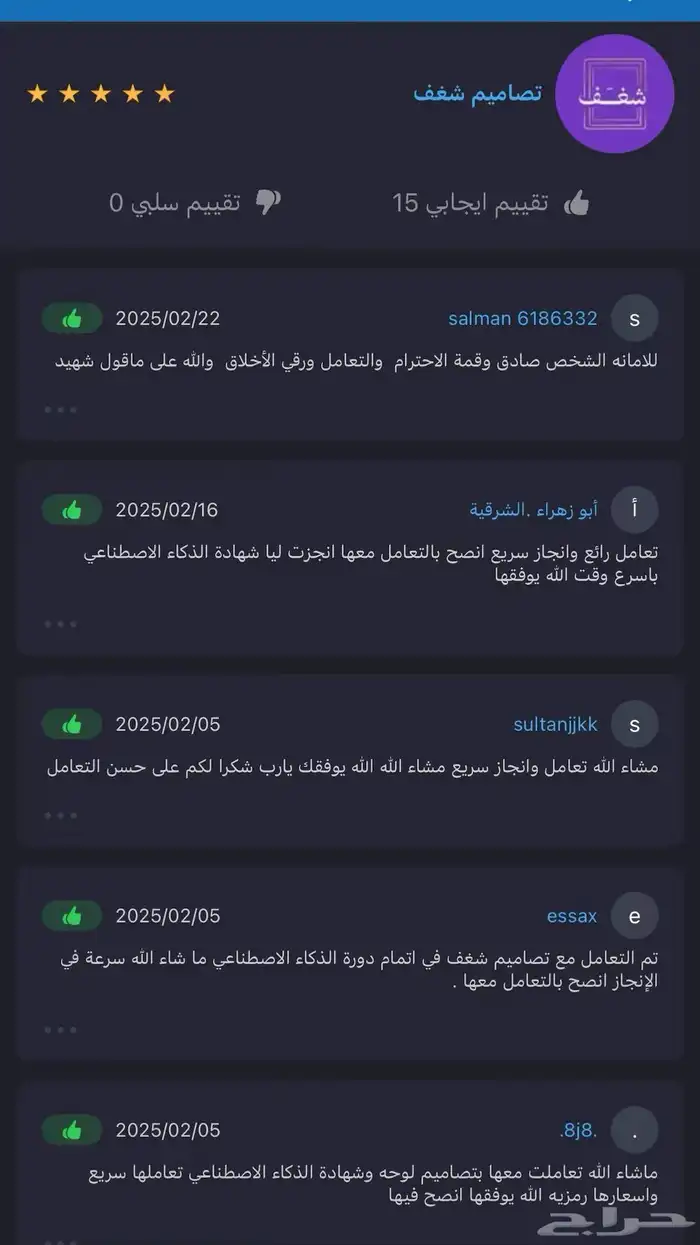Open the تصاميم شغف seller profile name
The height and width of the screenshot is (1245, 700).
477,93
